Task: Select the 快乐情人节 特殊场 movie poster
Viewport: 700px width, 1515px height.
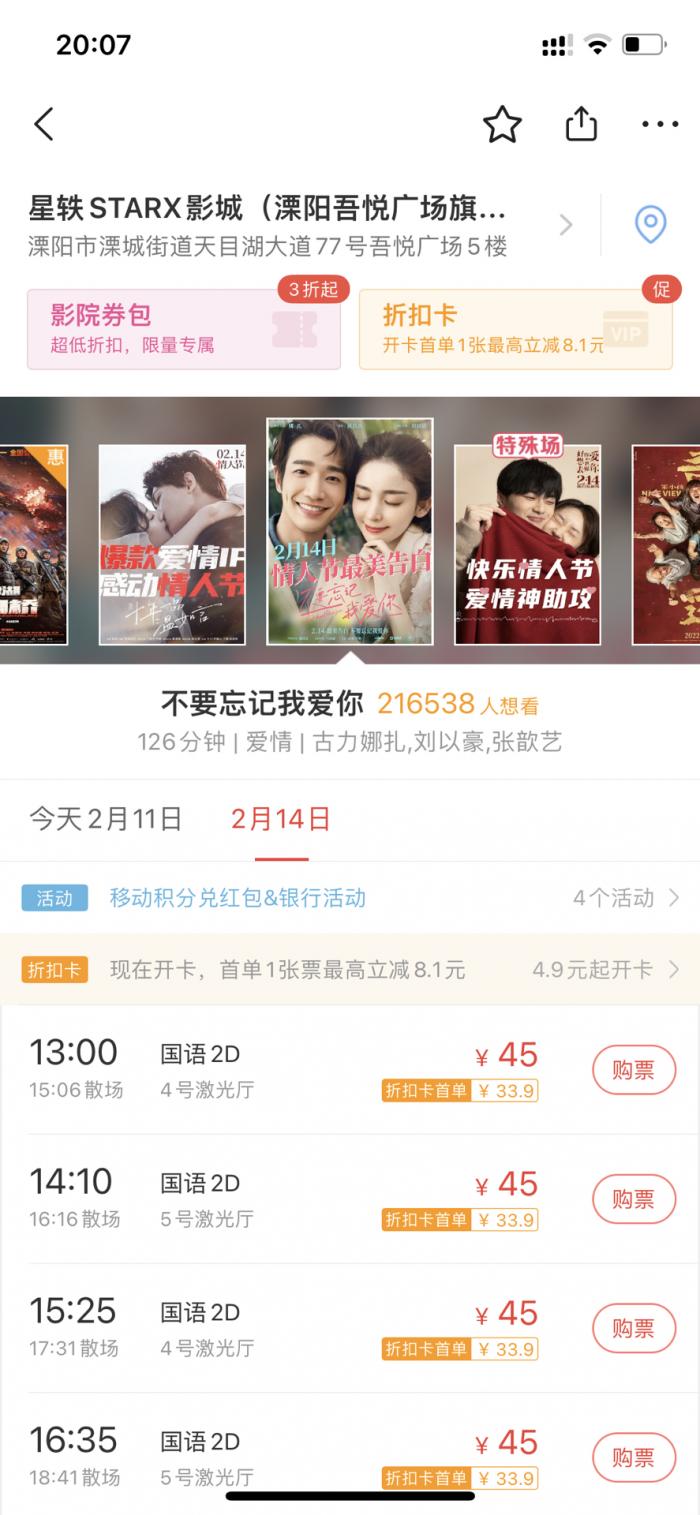Action: tap(528, 545)
